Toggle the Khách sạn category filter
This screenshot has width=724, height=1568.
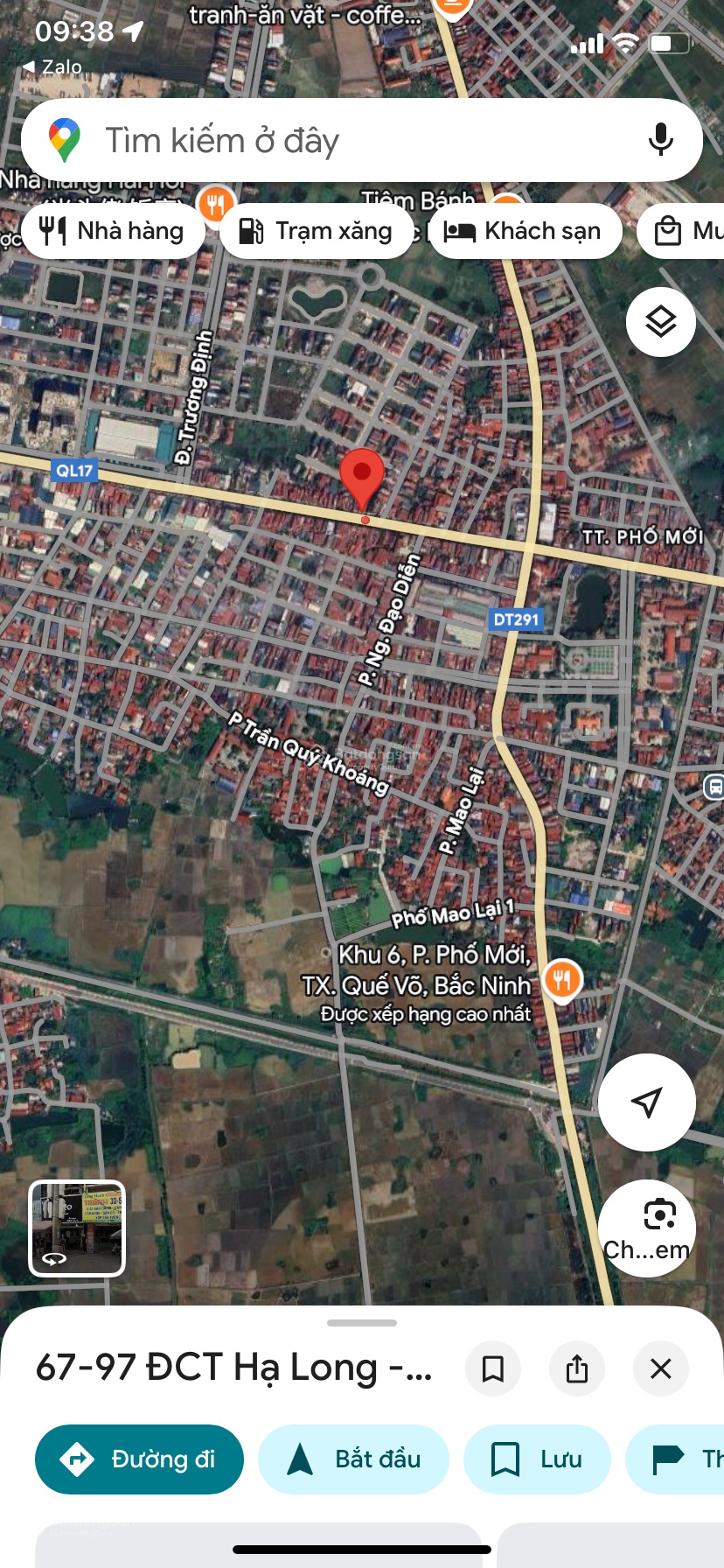click(525, 230)
